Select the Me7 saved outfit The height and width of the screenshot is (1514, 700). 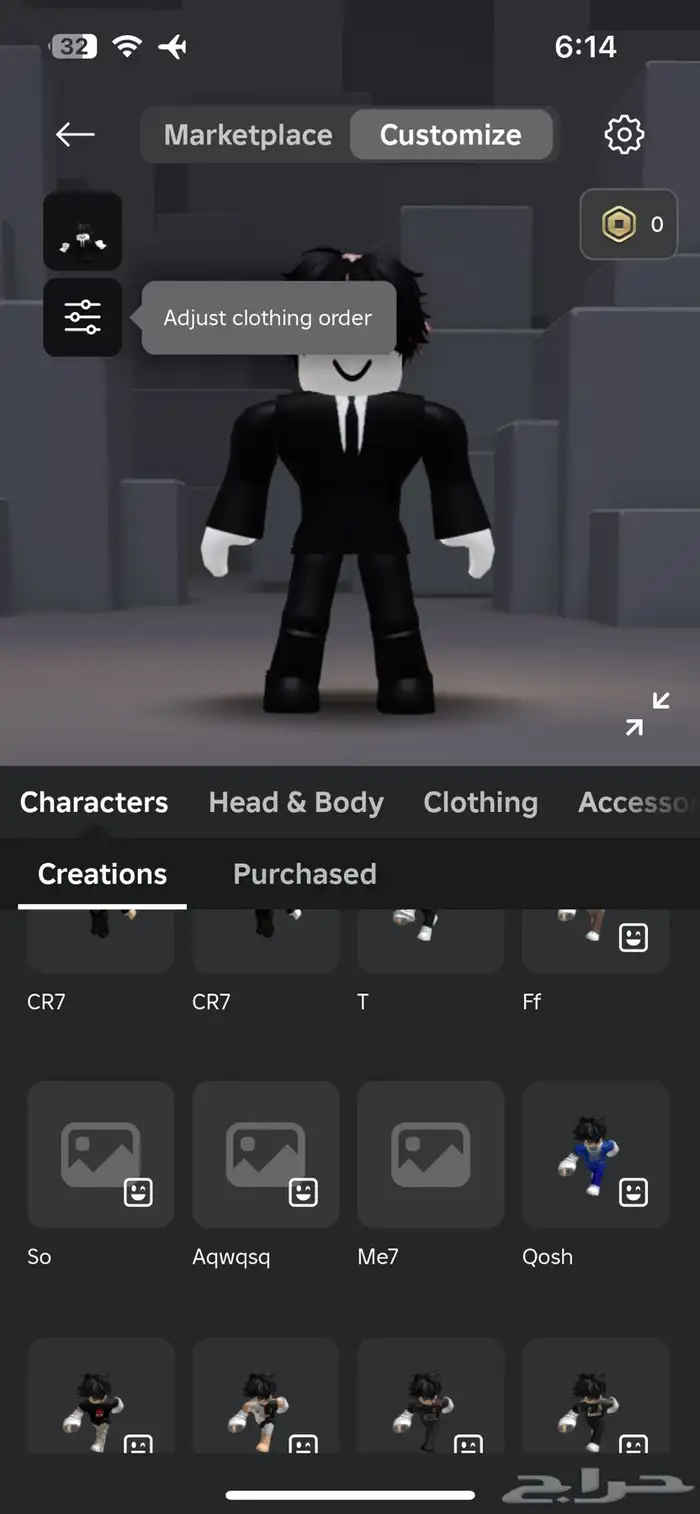click(x=430, y=1154)
